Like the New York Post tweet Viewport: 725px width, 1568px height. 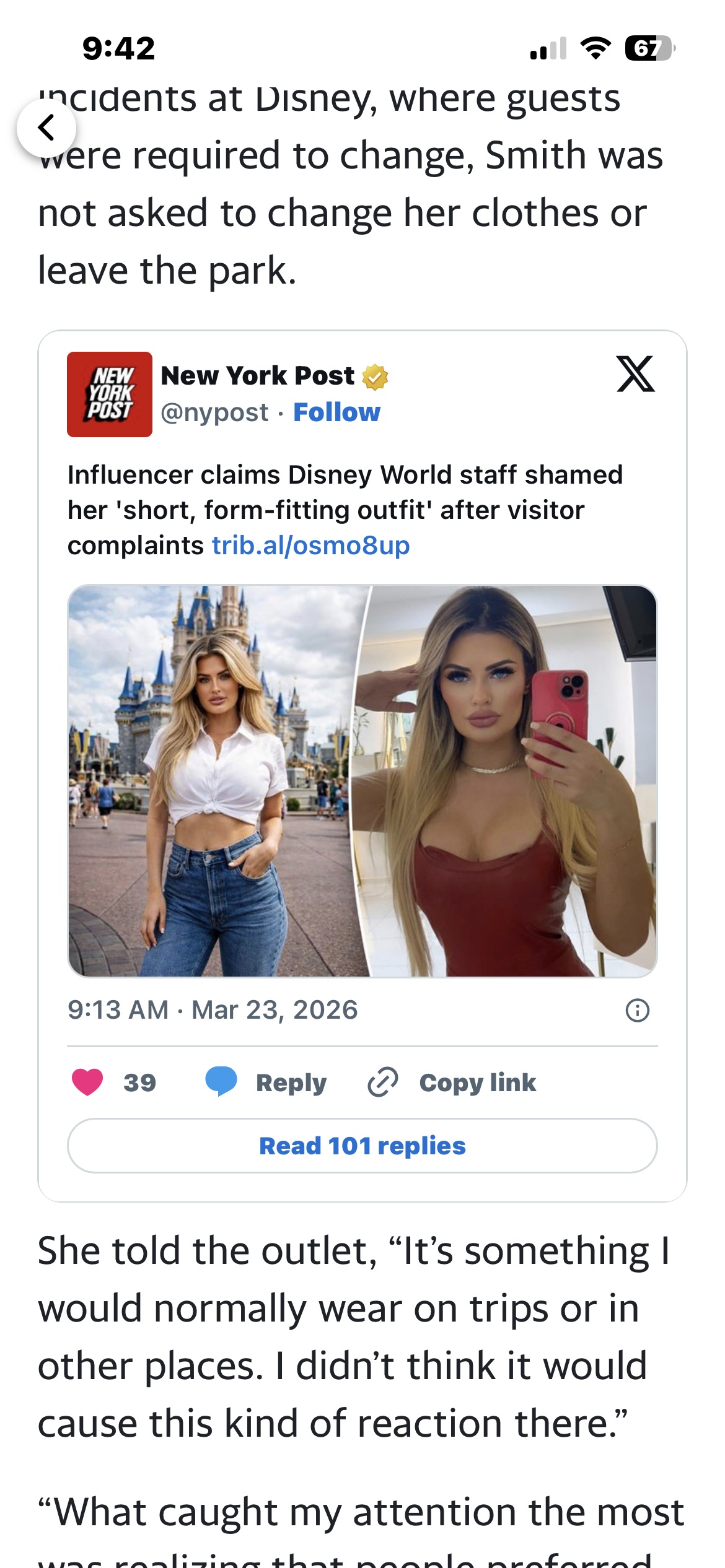pos(88,1082)
